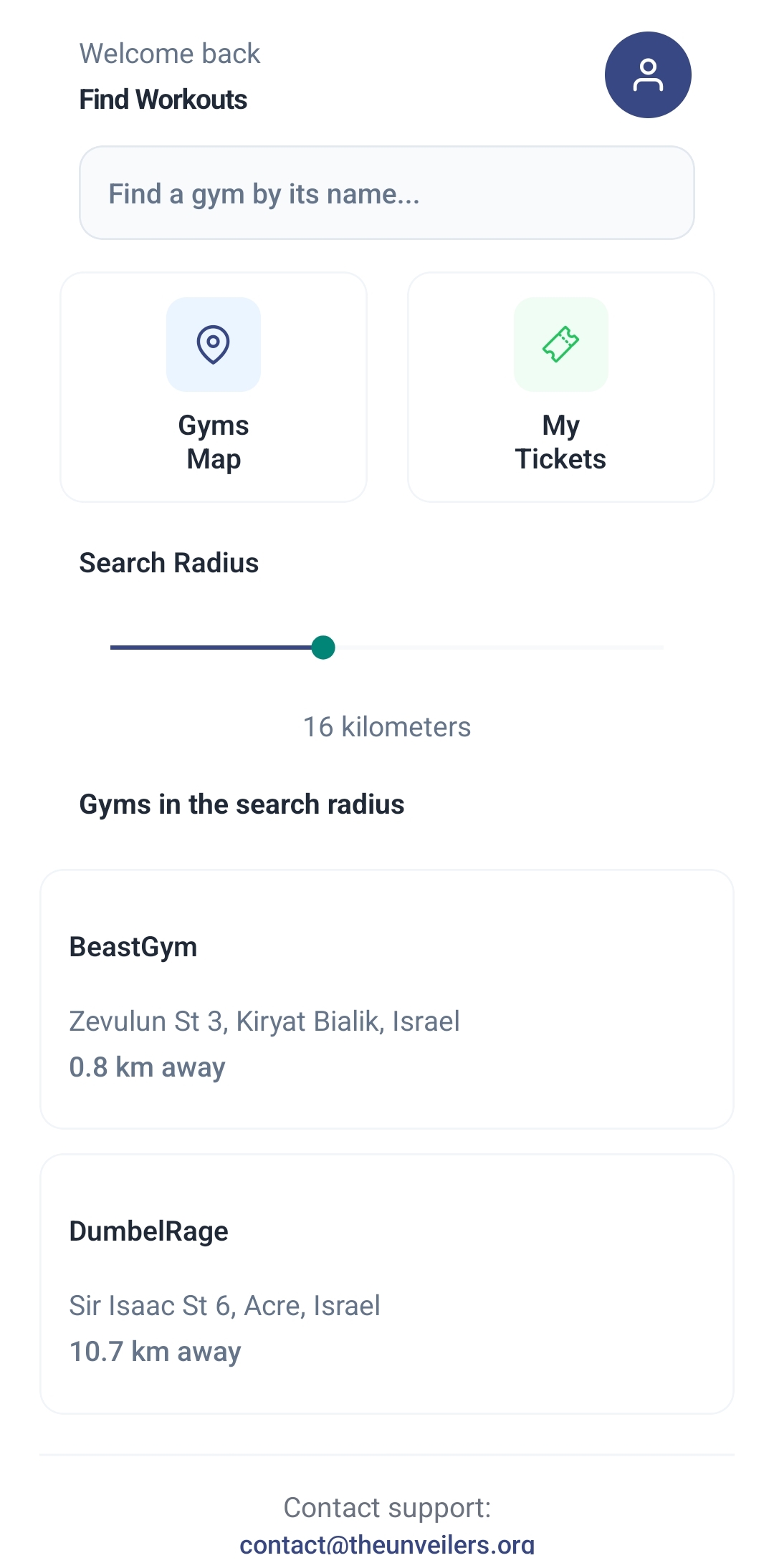
Task: Open the Gyms Map card
Action: 214,387
